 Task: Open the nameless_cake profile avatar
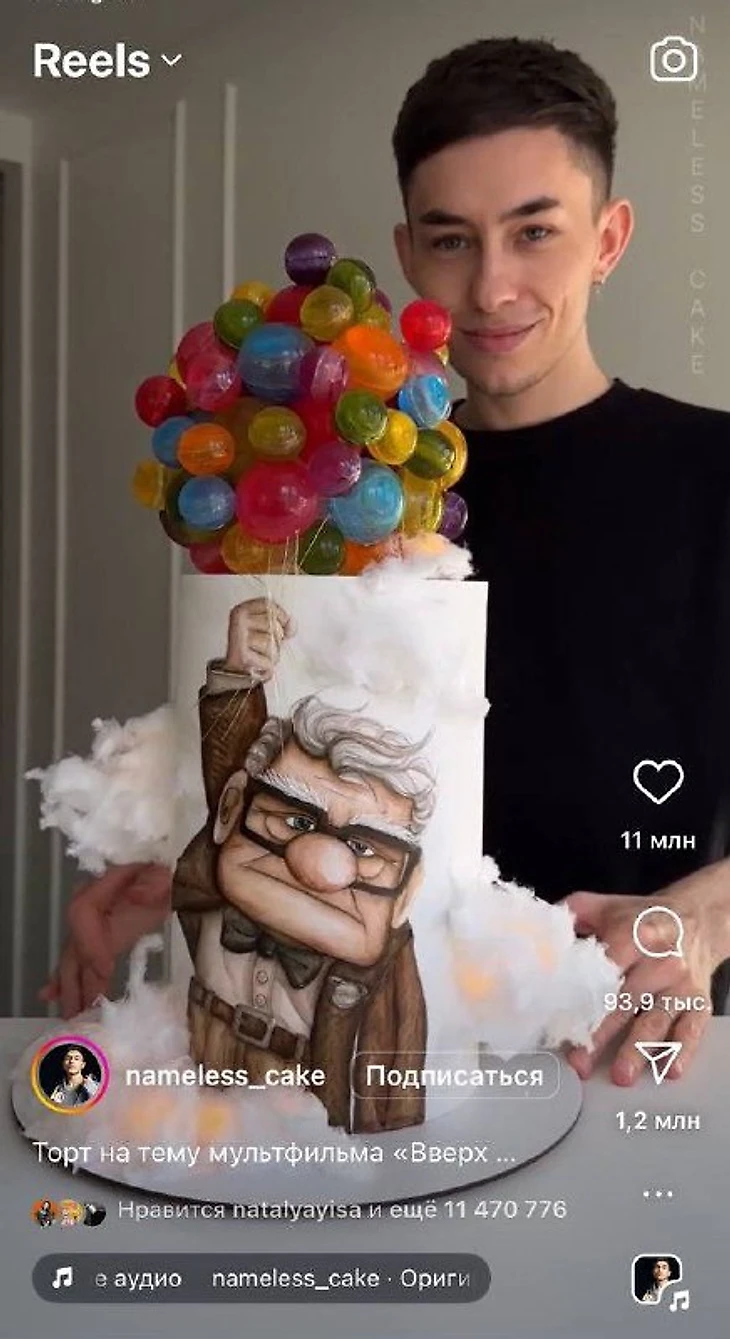coord(70,1076)
